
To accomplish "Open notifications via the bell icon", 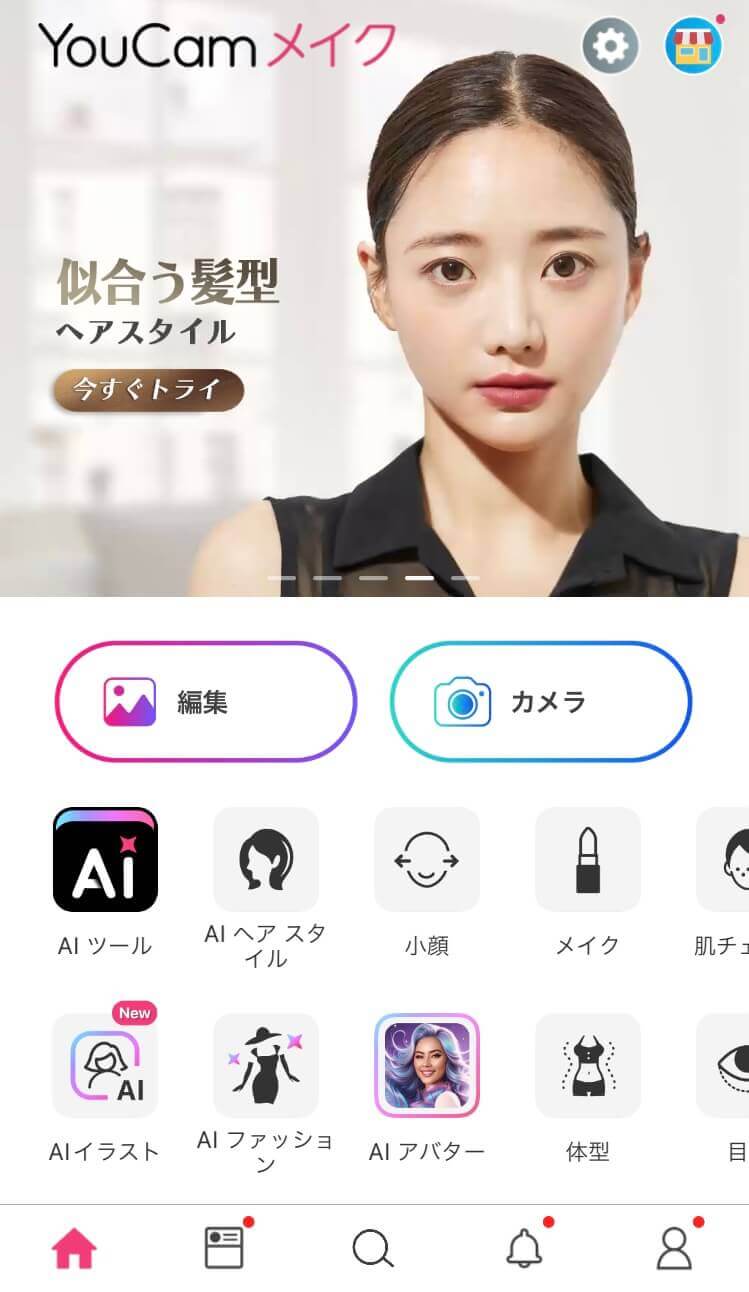I will pyautogui.click(x=524, y=1245).
